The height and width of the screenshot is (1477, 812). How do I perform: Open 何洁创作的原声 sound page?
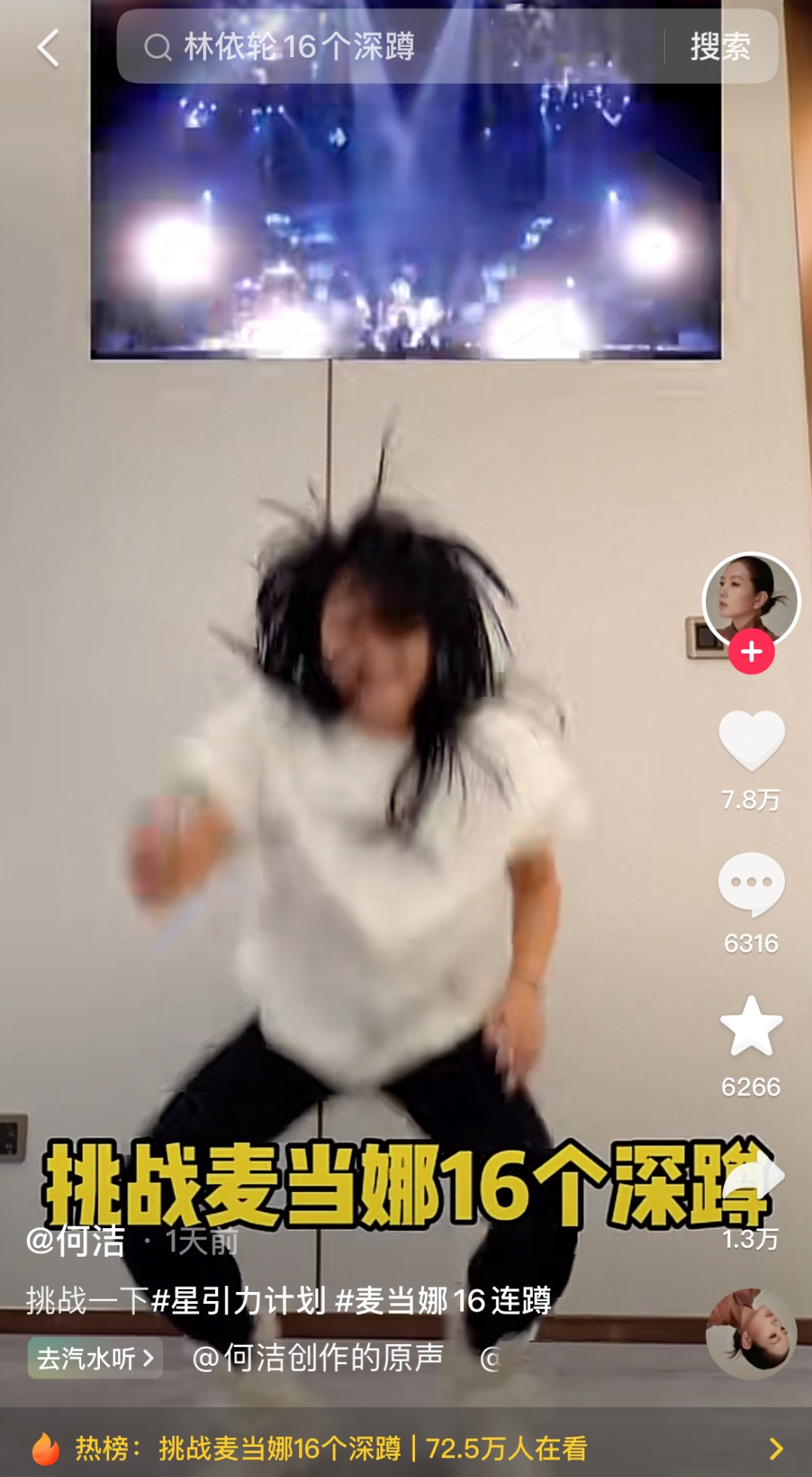click(x=319, y=1358)
